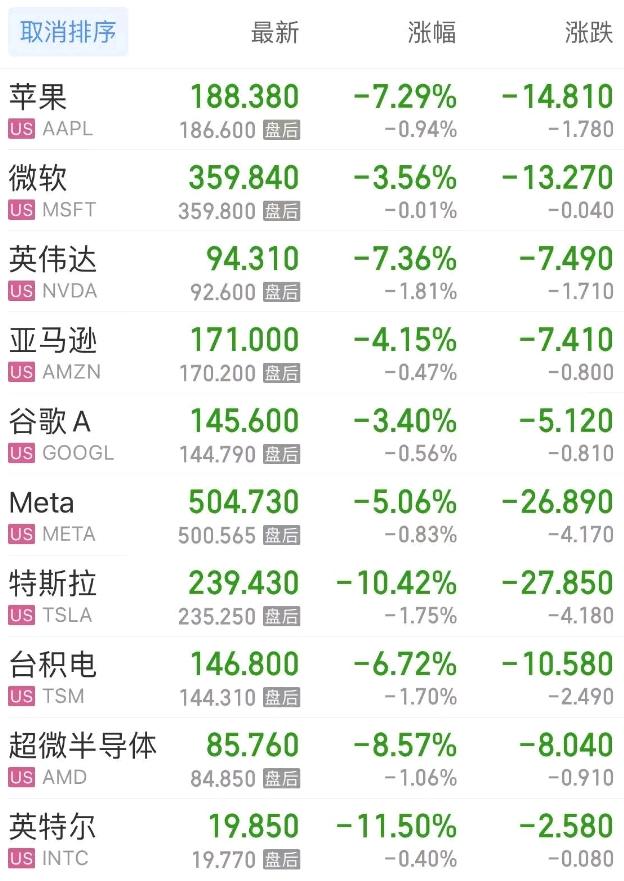Screen dimensions: 624x881
Task: Sort the list by 最新 column
Action: click(274, 33)
